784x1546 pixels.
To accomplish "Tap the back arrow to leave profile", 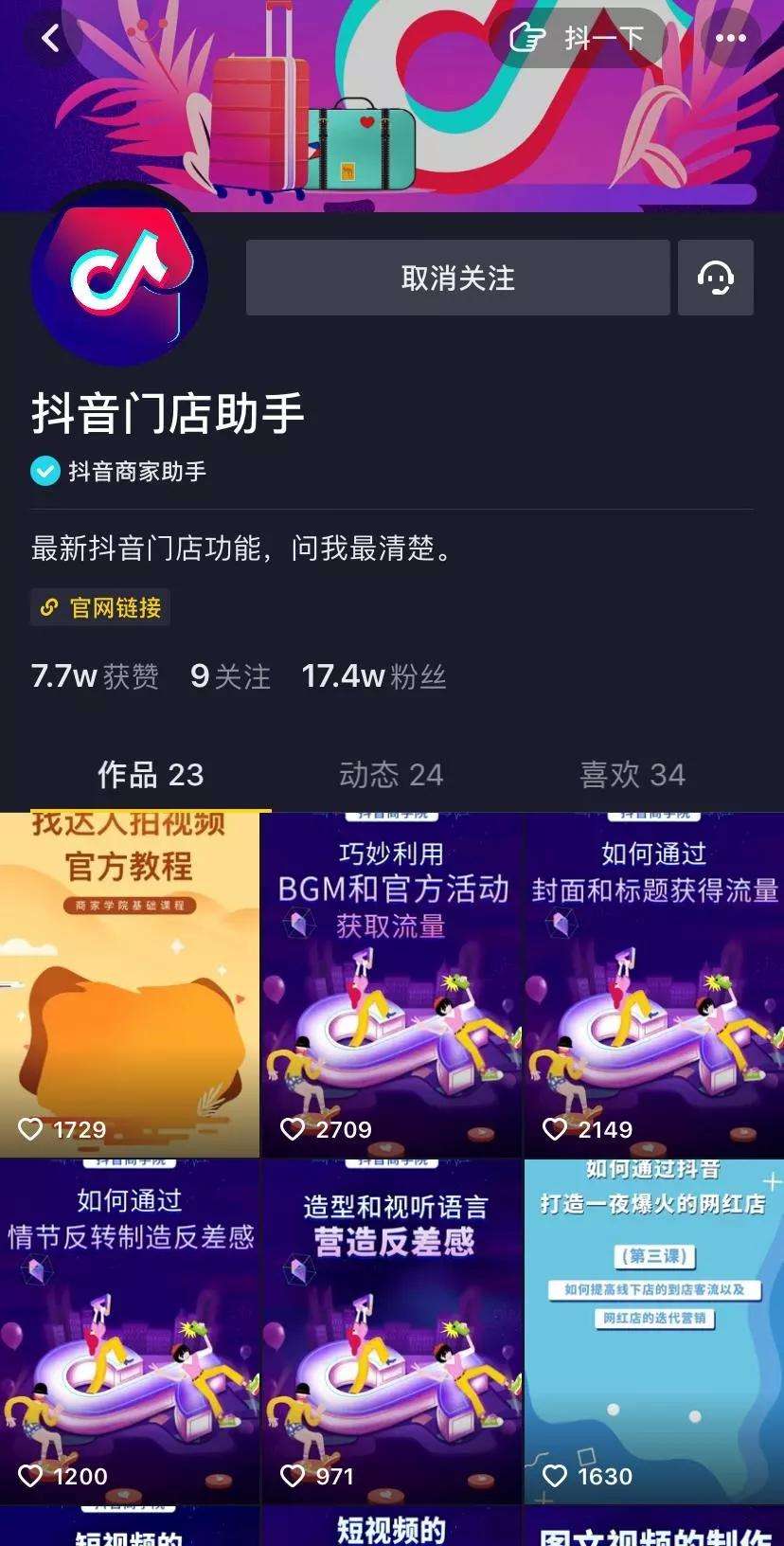I will 52,36.
